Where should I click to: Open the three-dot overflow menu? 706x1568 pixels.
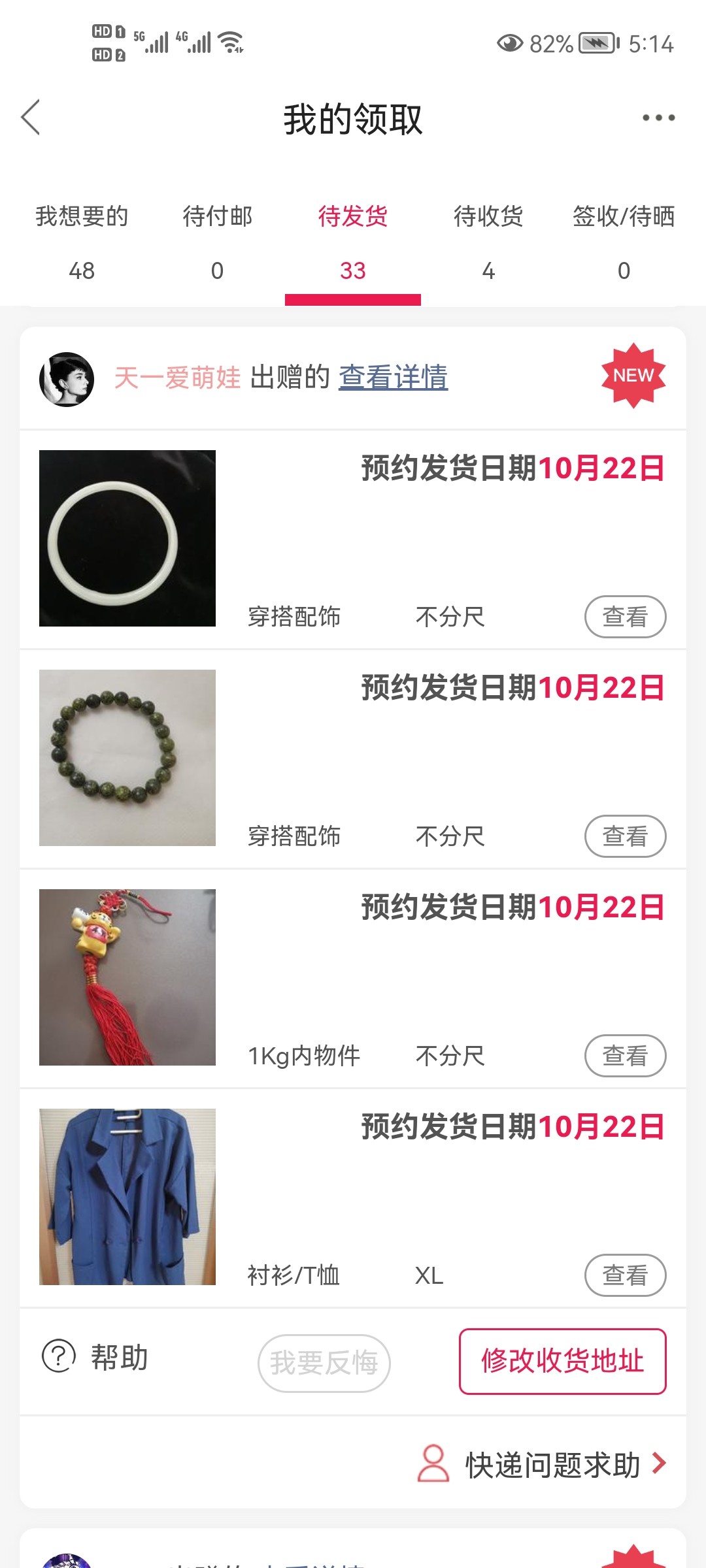click(x=658, y=118)
